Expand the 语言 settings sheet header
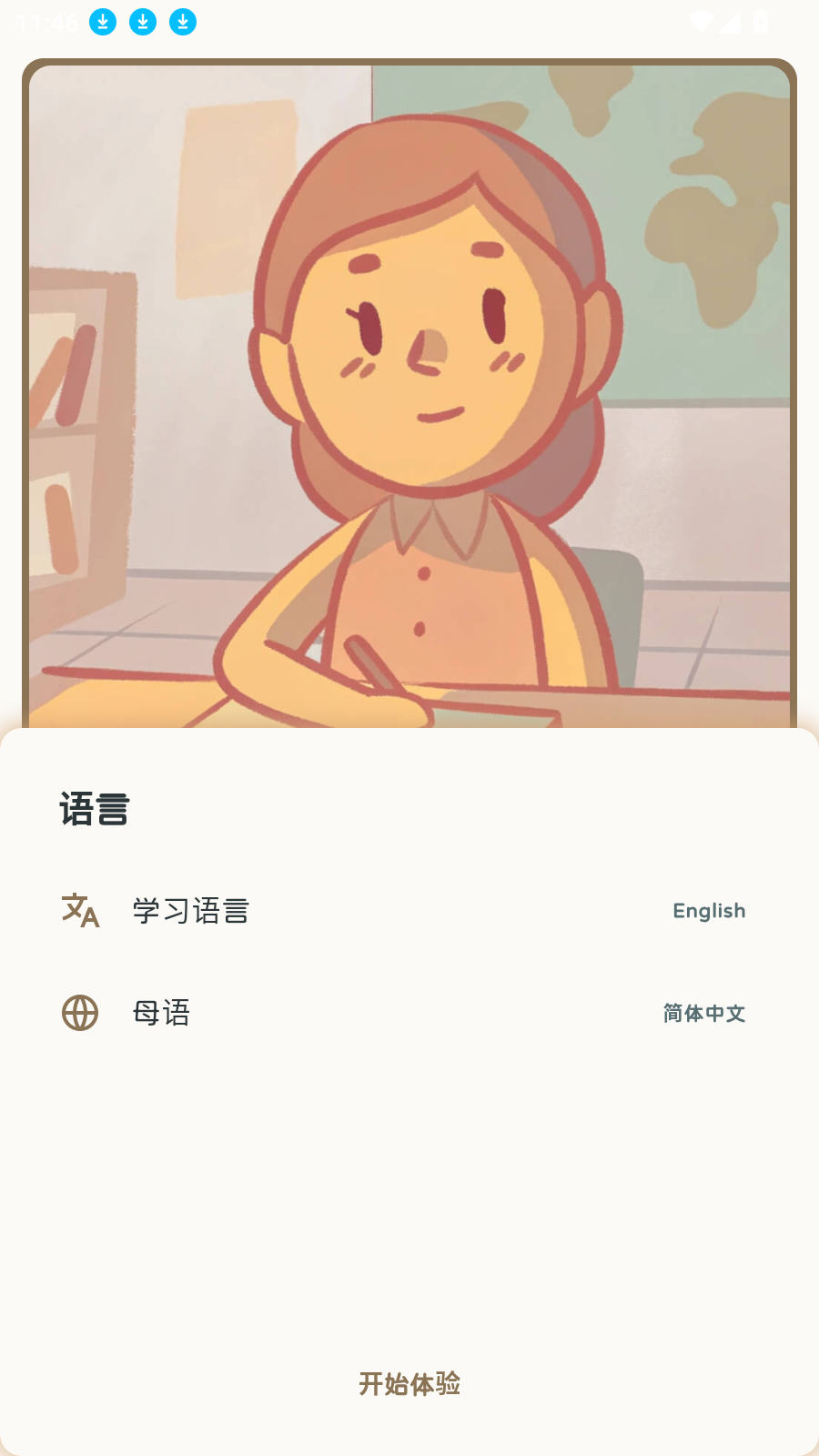Screen dimensions: 819x1456 (x=96, y=809)
